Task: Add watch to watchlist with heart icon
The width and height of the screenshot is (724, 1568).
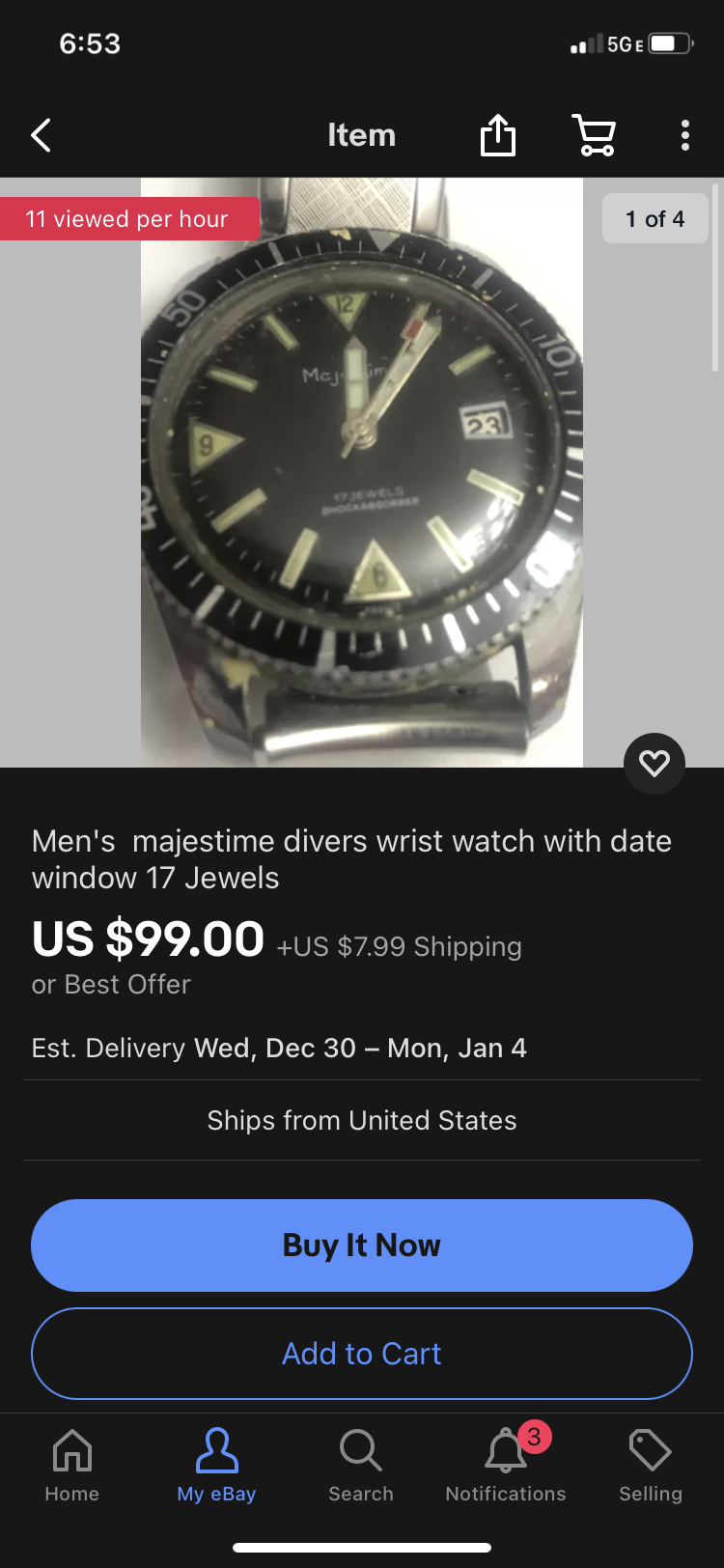Action: click(x=654, y=764)
